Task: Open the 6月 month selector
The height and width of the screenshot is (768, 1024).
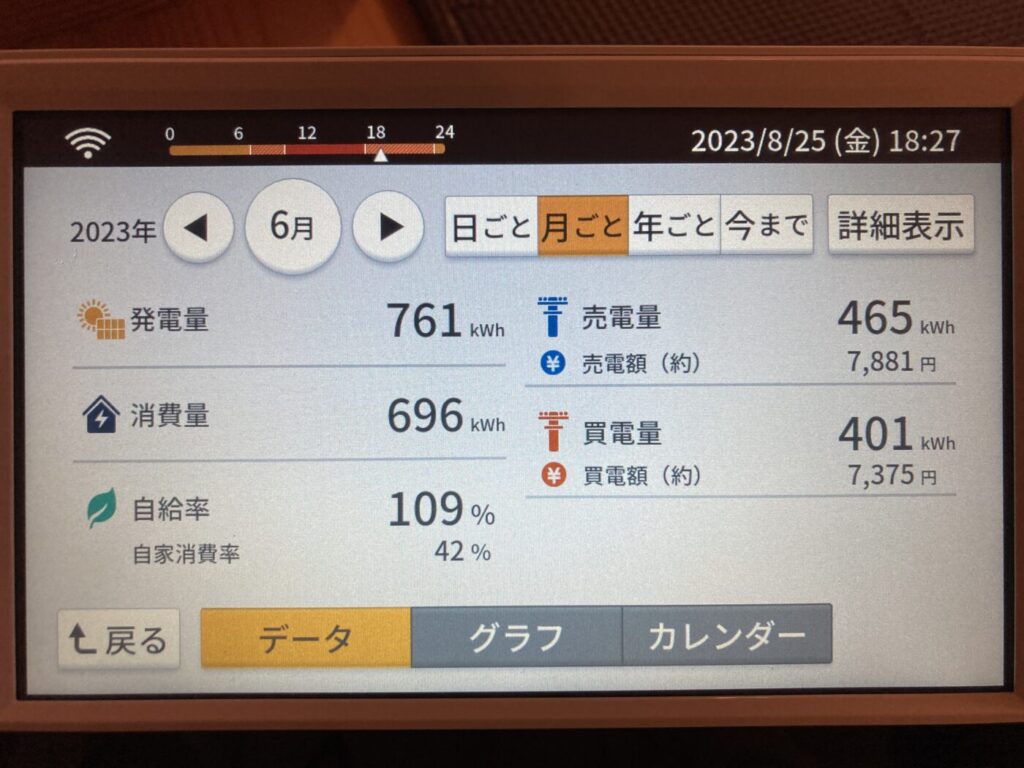Action: point(293,227)
